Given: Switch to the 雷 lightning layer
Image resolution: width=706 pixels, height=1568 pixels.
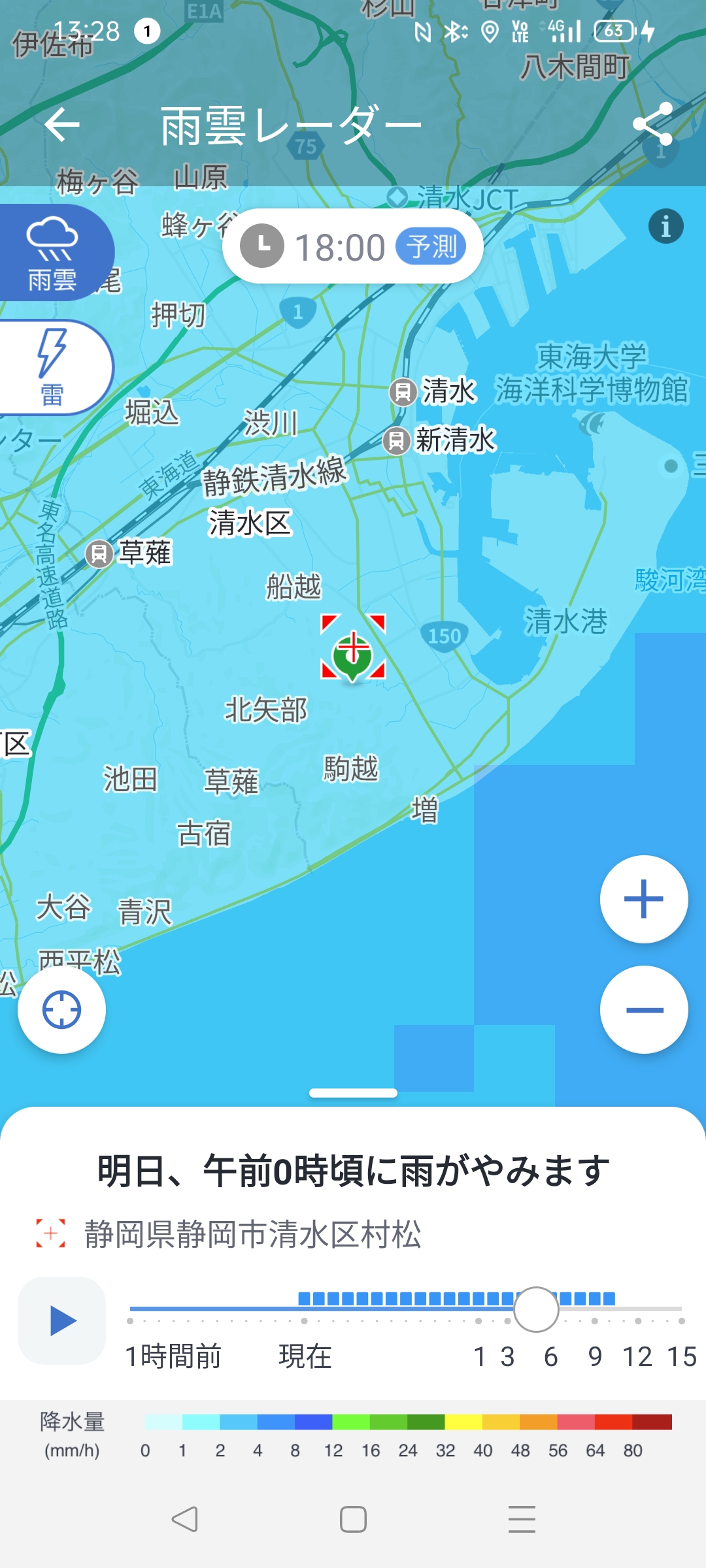Looking at the screenshot, I should (x=52, y=367).
